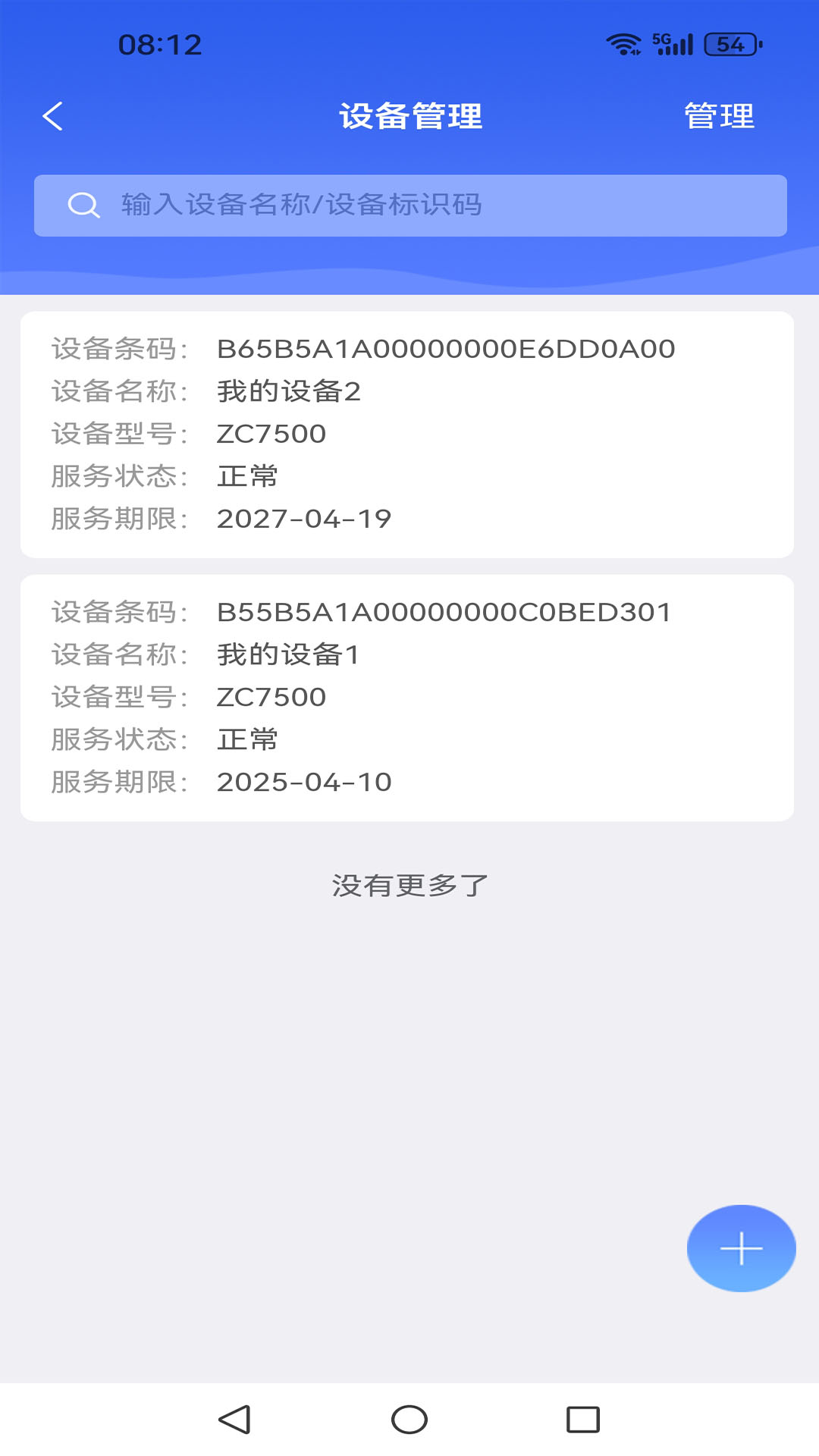The image size is (819, 1456).
Task: Tap barcode B65B5A1A00000000E6DD0A00
Action: point(446,350)
